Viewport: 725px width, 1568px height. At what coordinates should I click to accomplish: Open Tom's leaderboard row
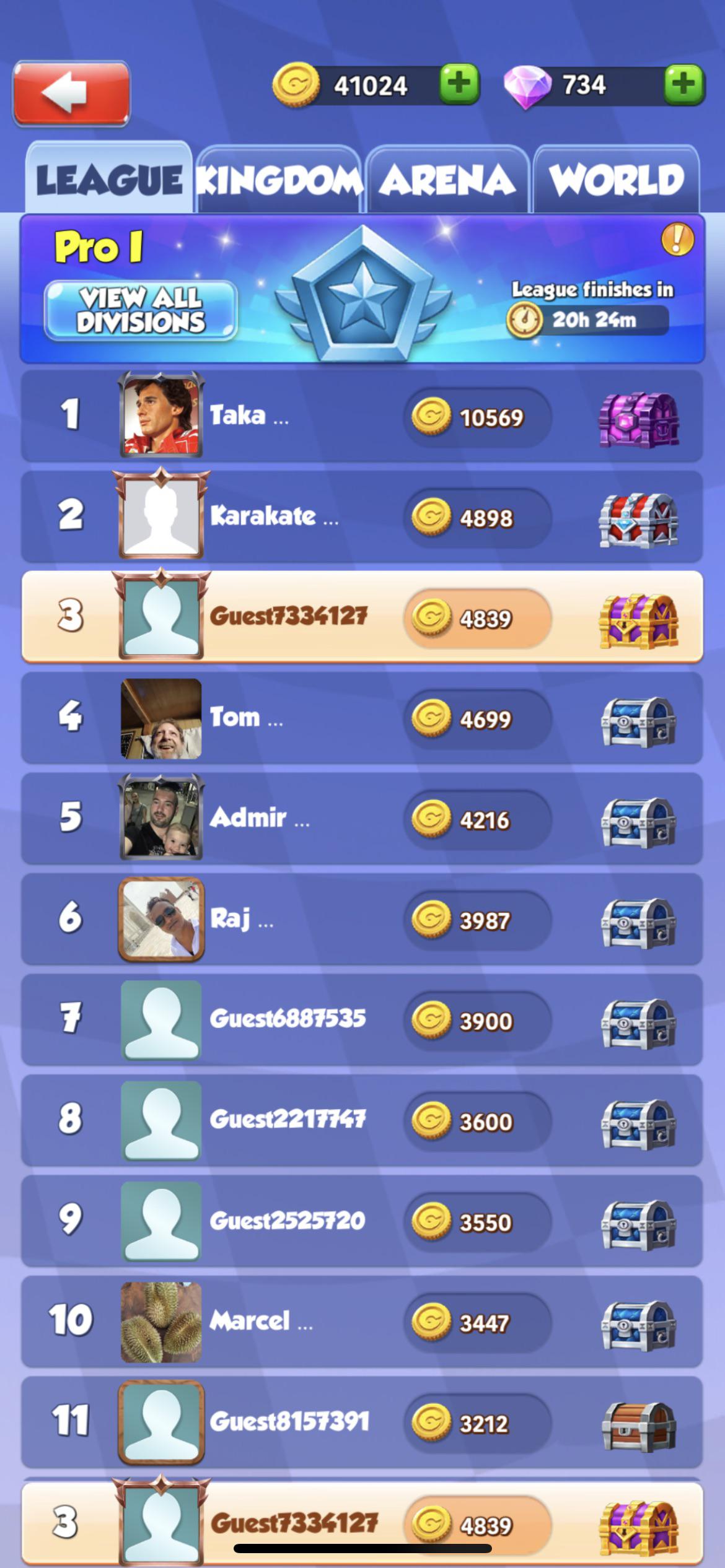pyautogui.click(x=310, y=718)
